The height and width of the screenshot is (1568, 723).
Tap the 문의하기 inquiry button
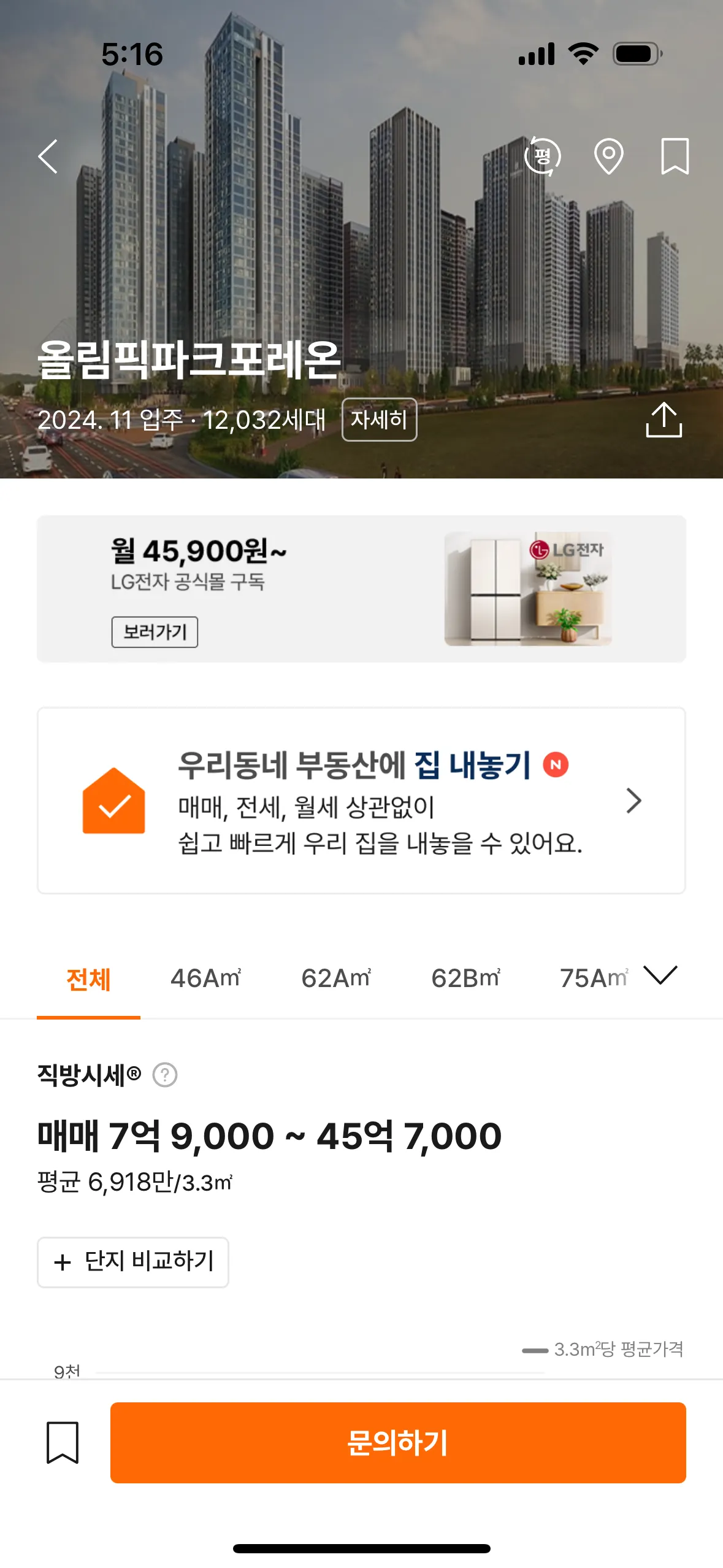coord(397,1442)
